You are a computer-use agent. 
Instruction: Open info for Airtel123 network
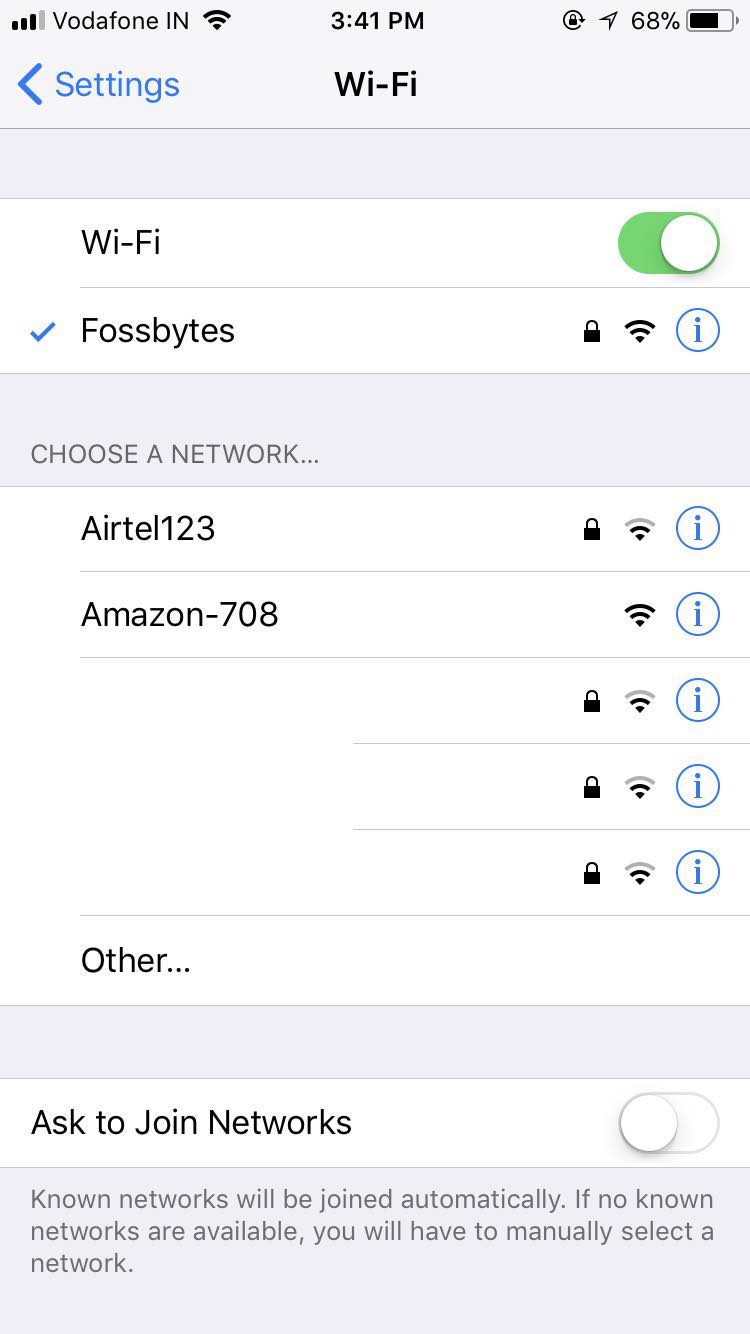click(x=697, y=528)
